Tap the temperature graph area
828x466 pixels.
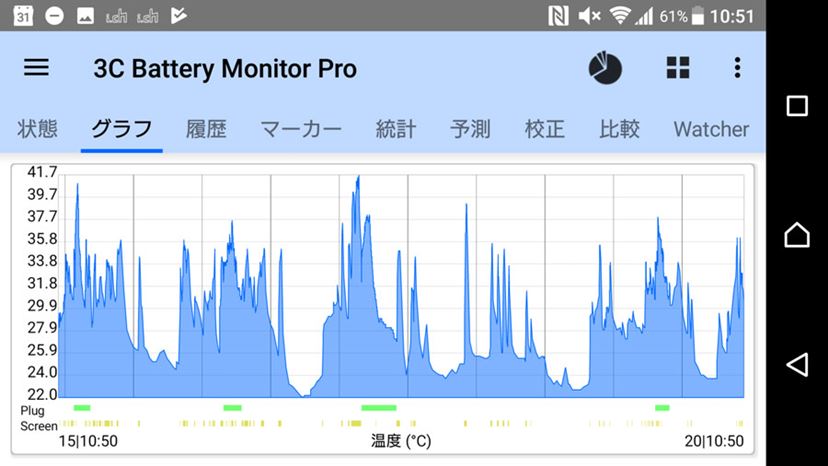coord(400,290)
